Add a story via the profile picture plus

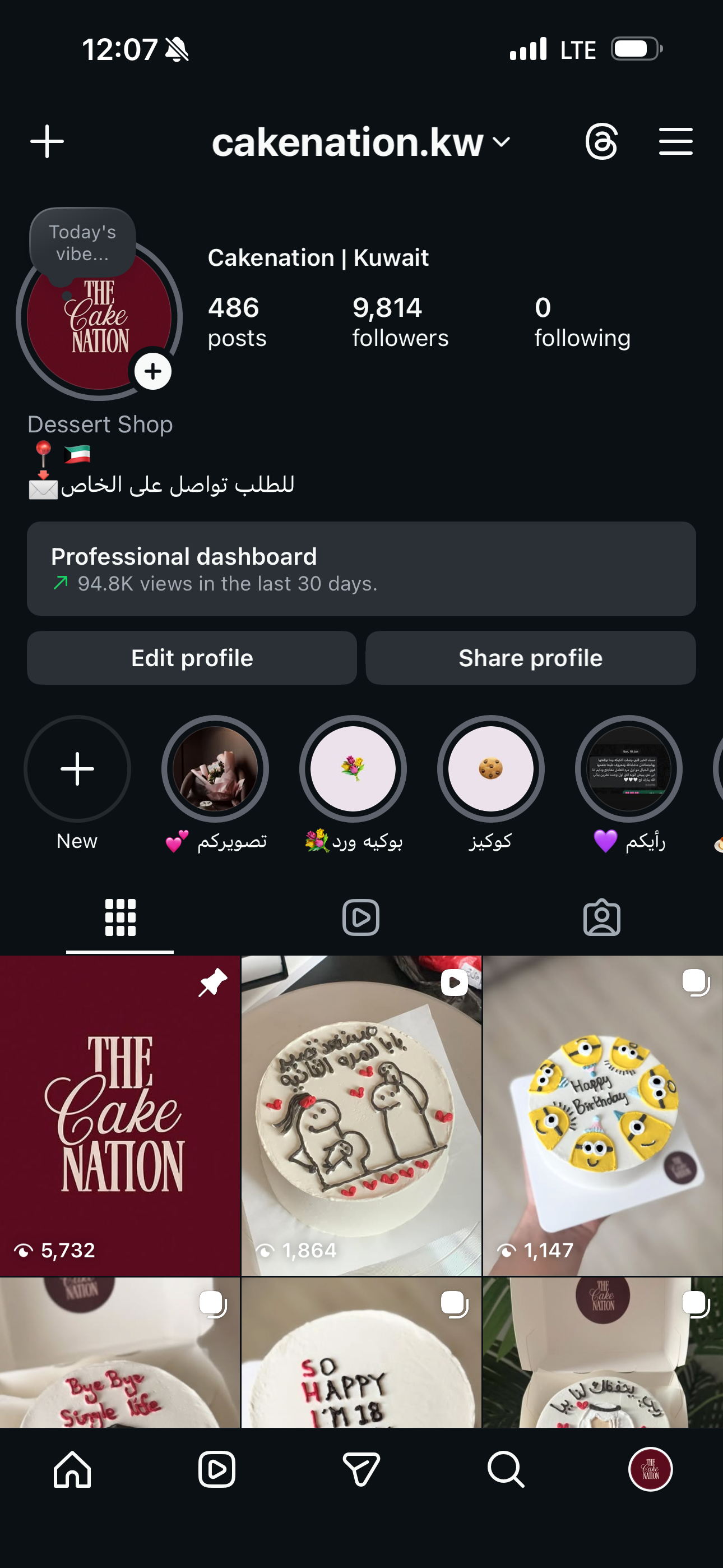(153, 371)
